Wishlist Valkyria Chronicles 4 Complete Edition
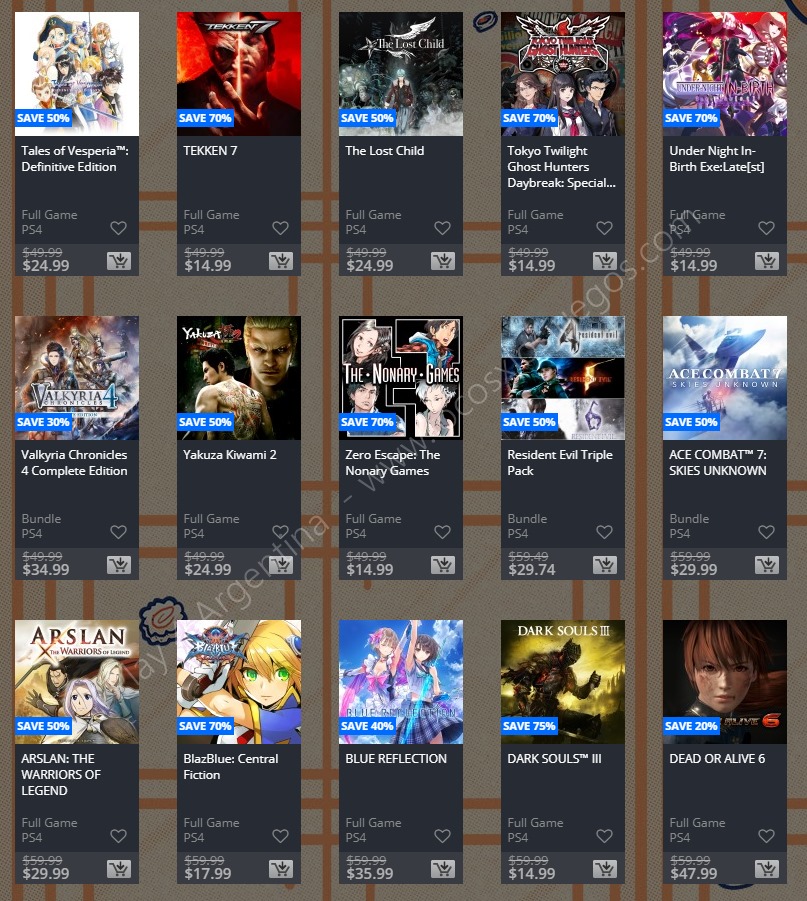 coord(118,532)
